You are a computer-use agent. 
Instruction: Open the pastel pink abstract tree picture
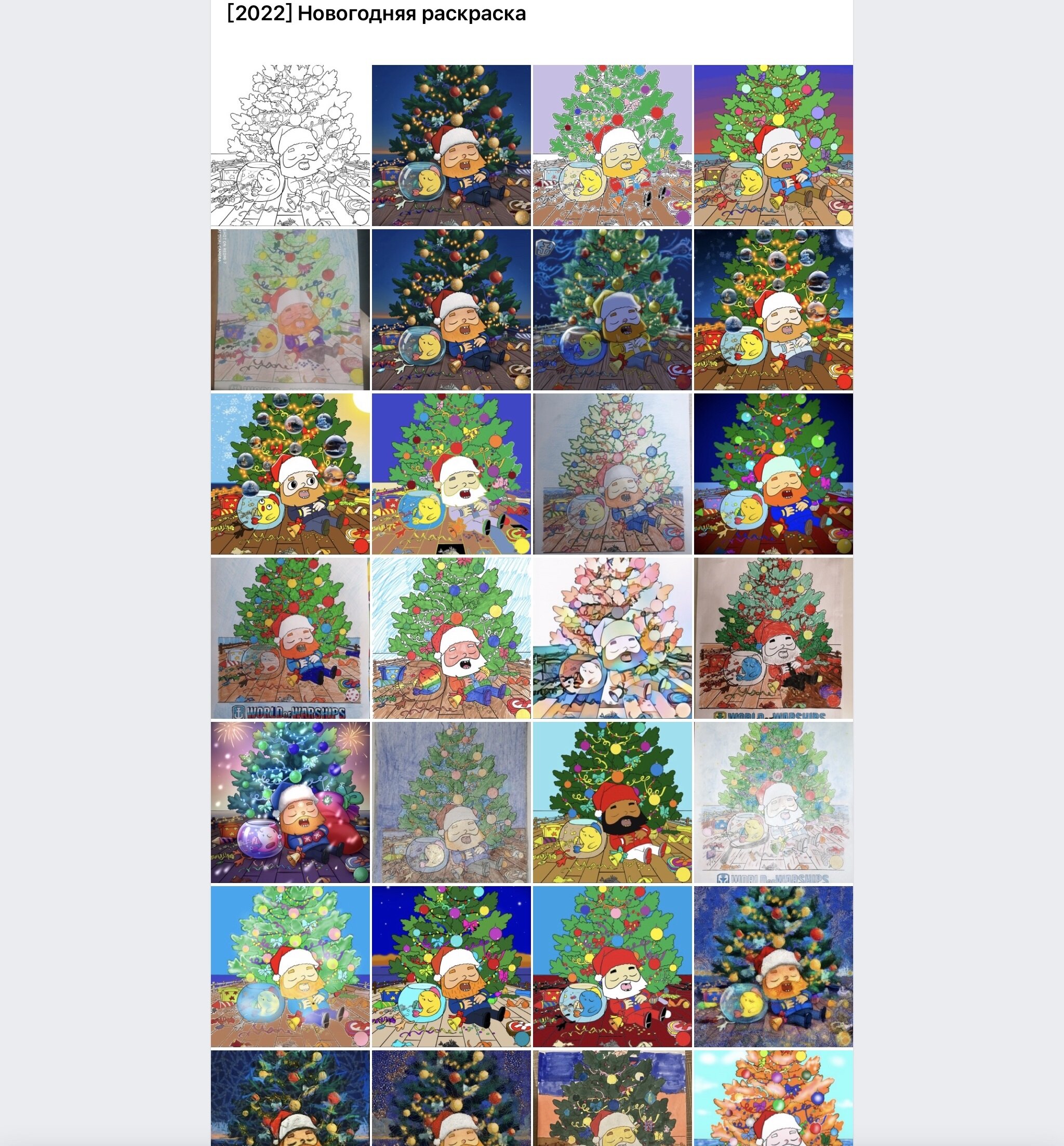pos(612,638)
